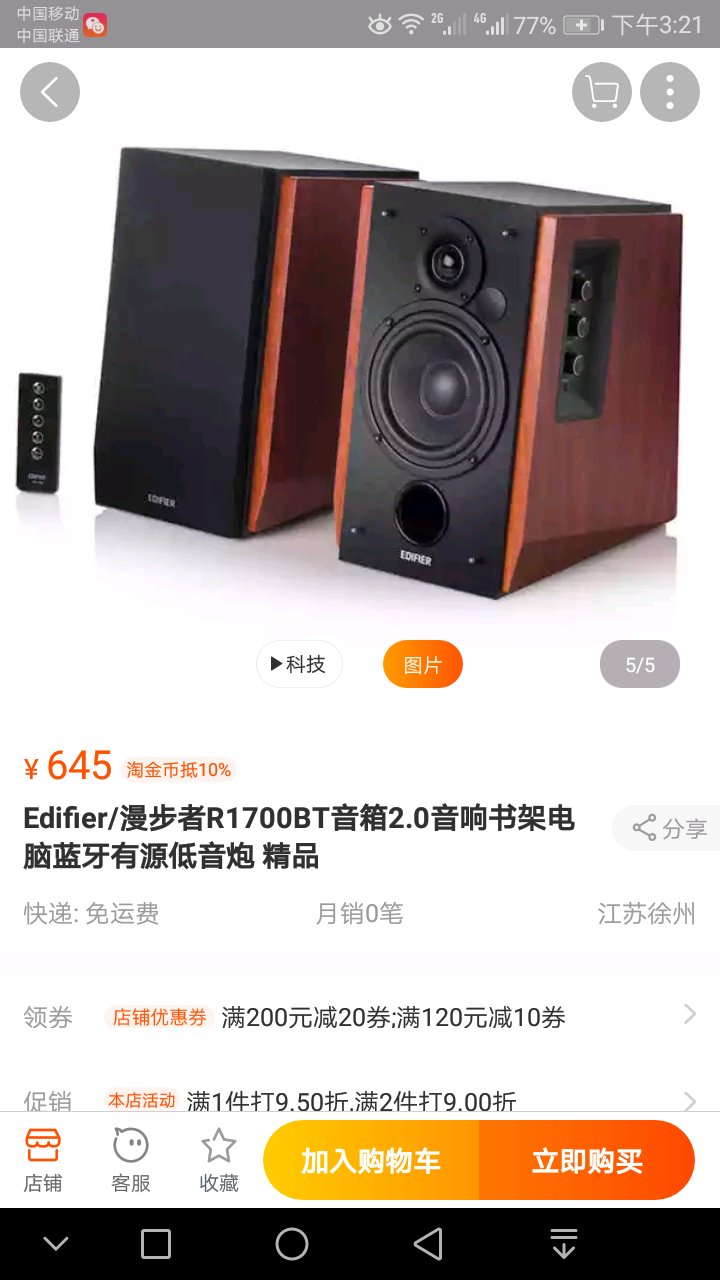Tap 立即购买 to buy now
The width and height of the screenshot is (720, 1280).
pos(587,1160)
